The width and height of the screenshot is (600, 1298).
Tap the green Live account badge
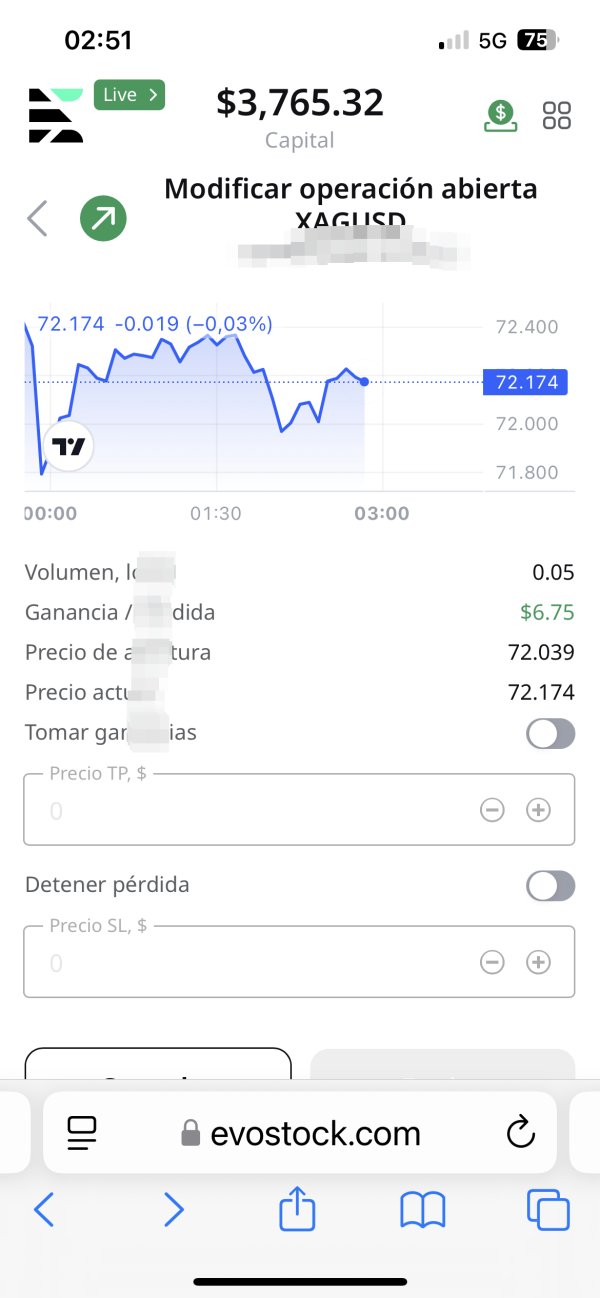pos(129,95)
